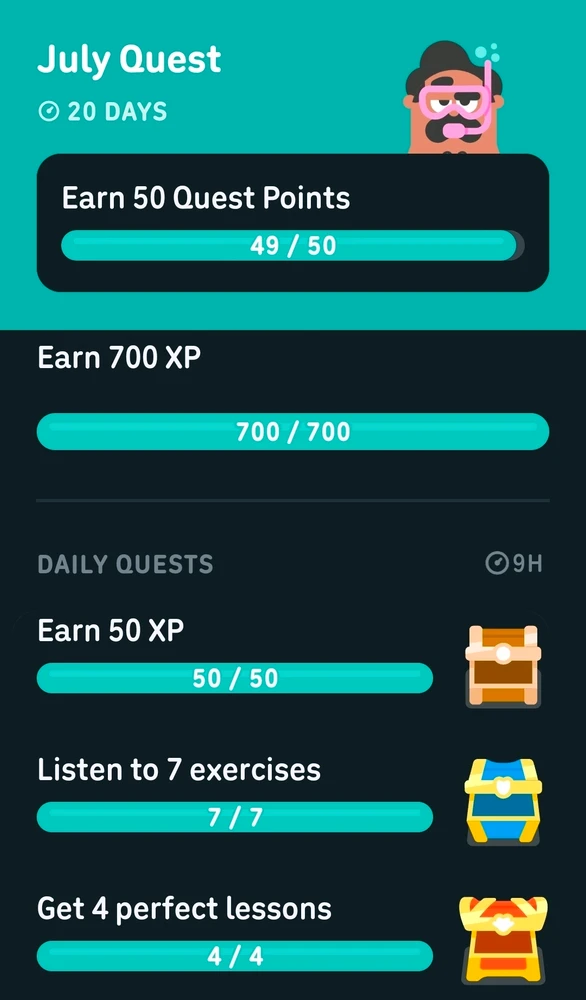Open the July Quest progress card
This screenshot has width=586, height=1000.
pos(293,223)
